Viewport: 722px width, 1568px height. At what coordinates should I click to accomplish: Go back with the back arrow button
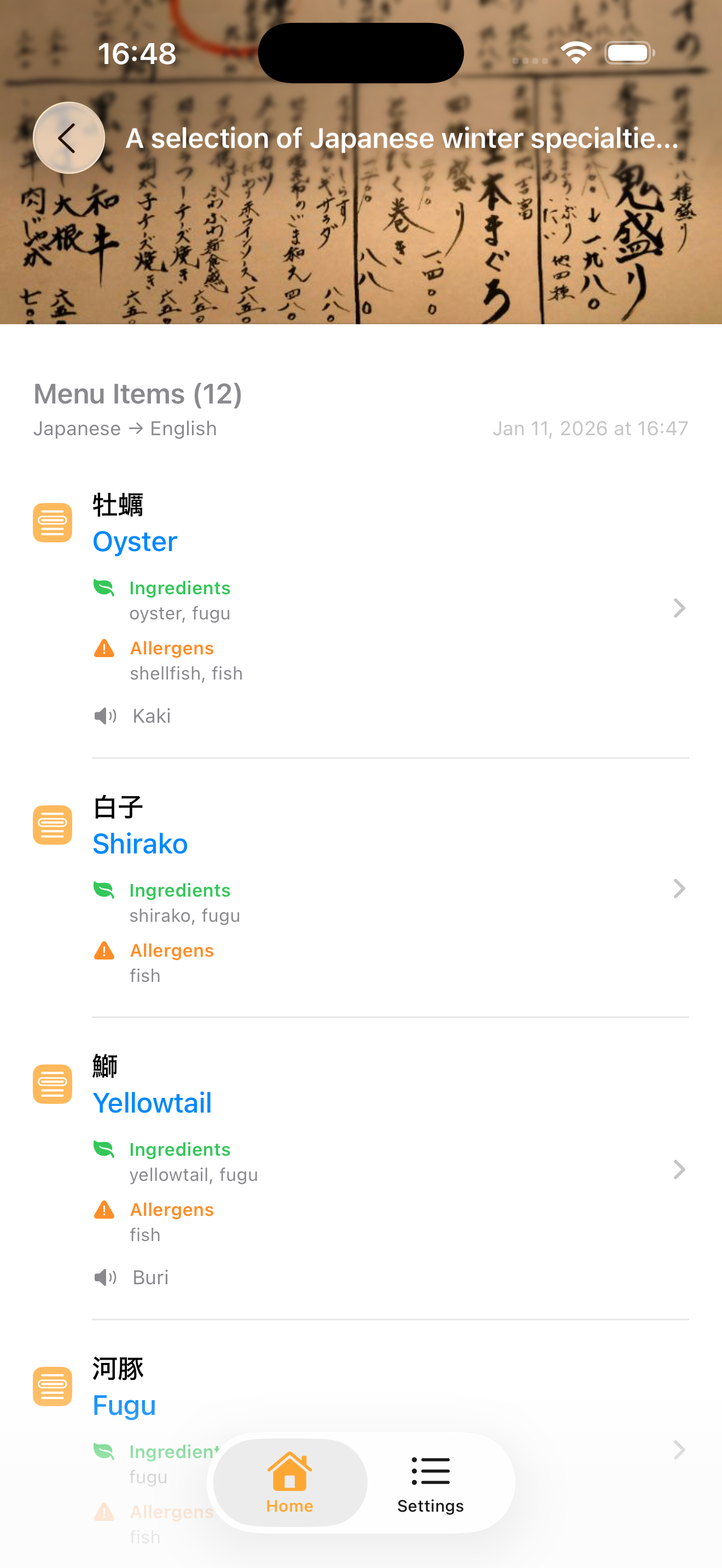click(68, 138)
